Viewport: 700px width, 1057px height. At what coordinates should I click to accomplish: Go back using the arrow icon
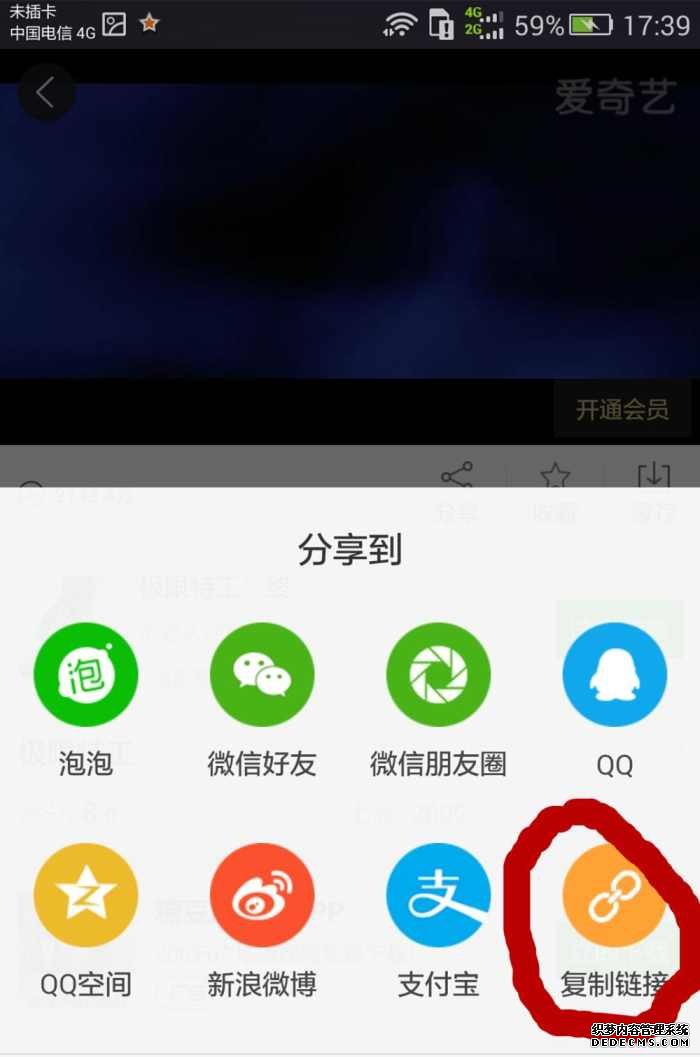45,93
